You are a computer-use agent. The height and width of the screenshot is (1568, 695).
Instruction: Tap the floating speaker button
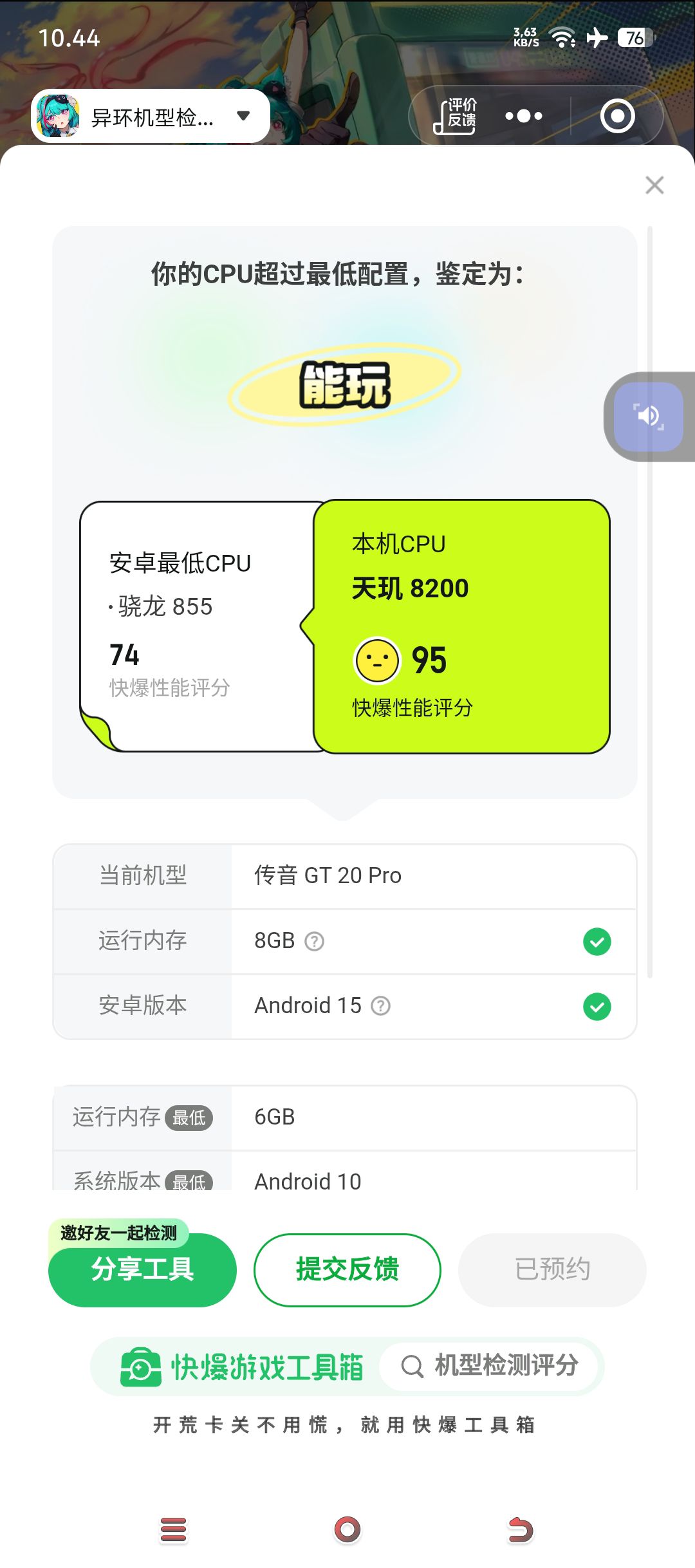tap(649, 416)
